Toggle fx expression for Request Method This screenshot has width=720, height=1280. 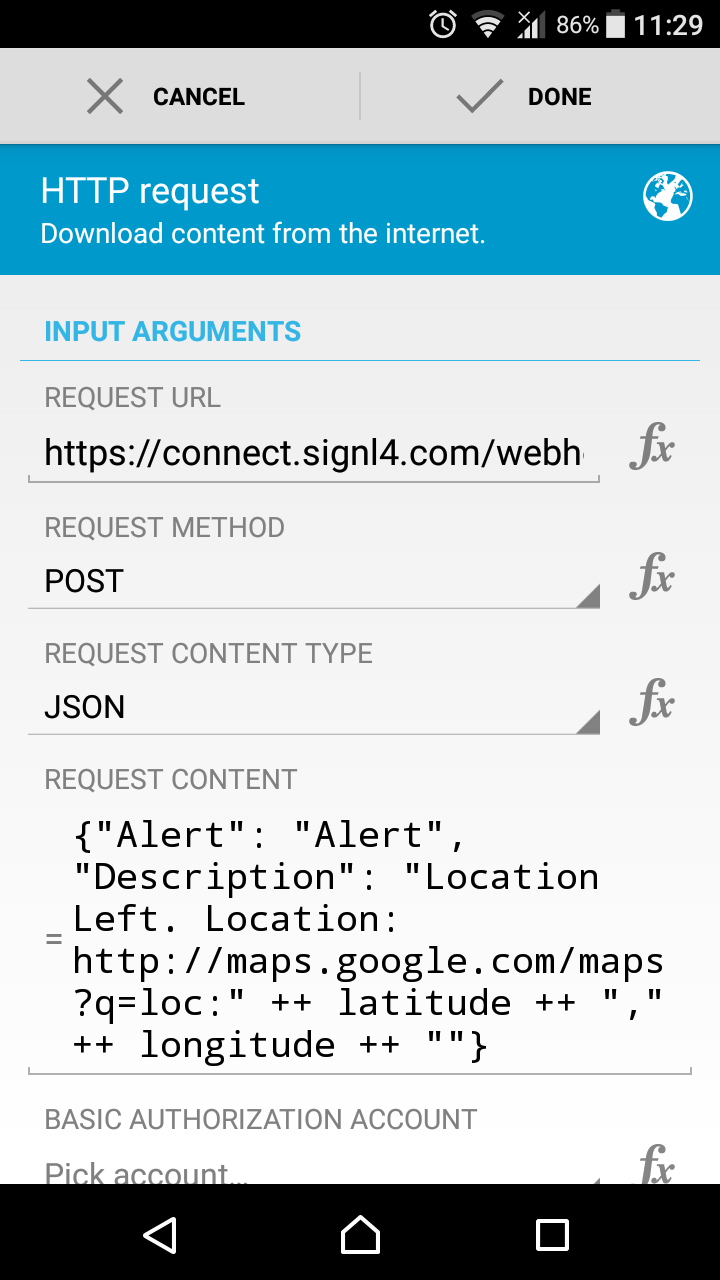[x=652, y=575]
